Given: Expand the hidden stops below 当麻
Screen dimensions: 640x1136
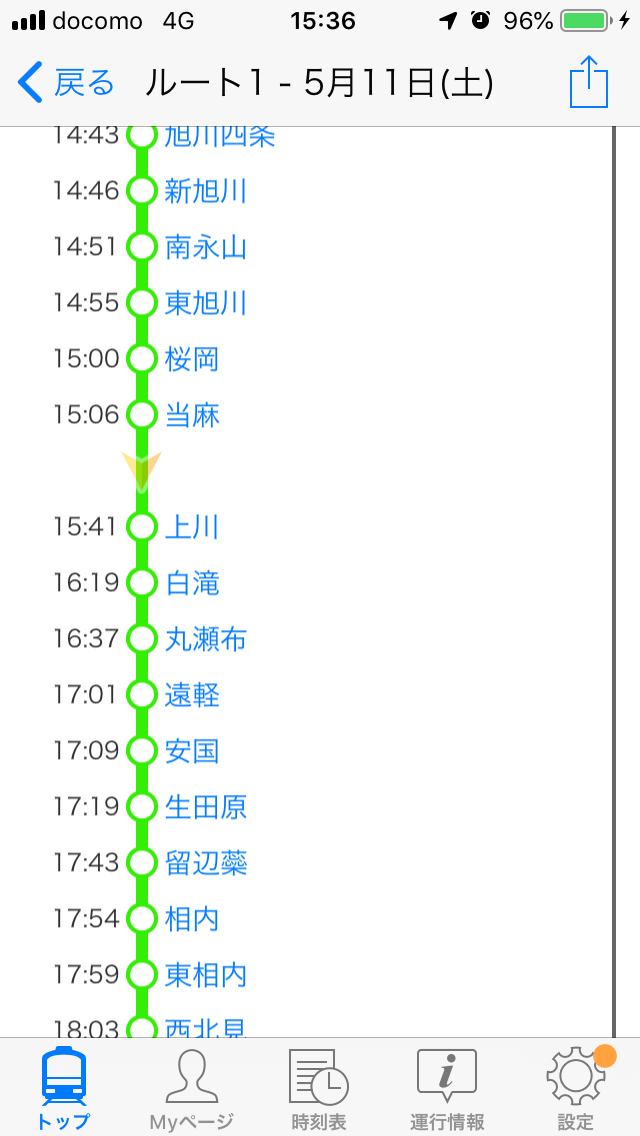Looking at the screenshot, I should [x=141, y=471].
